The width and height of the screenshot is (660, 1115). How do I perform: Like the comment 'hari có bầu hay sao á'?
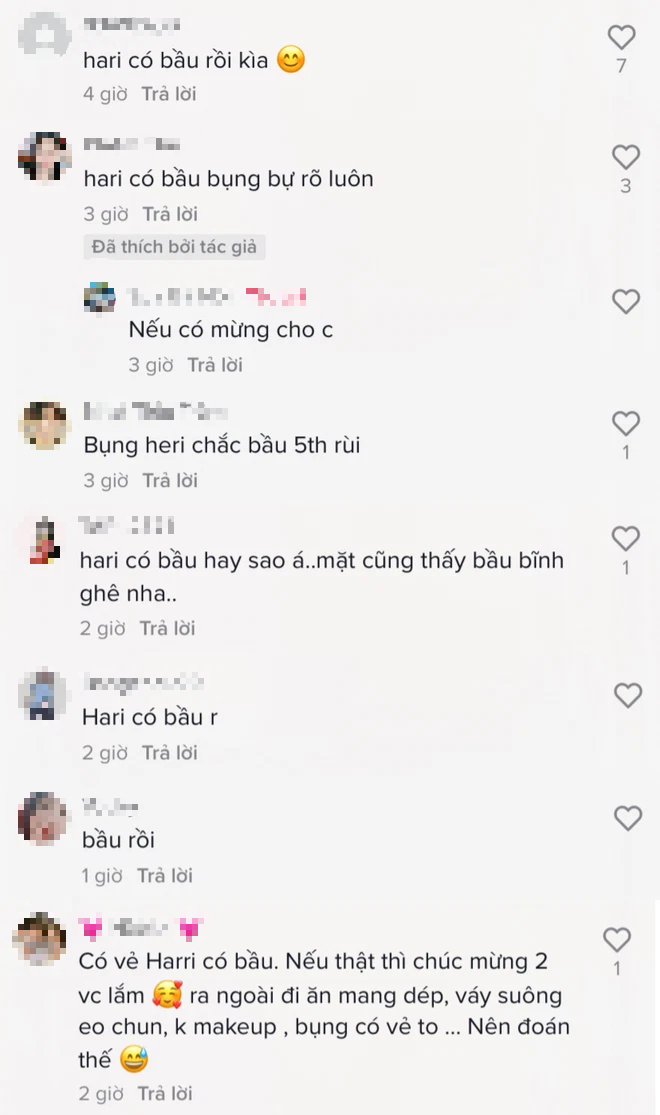point(626,539)
